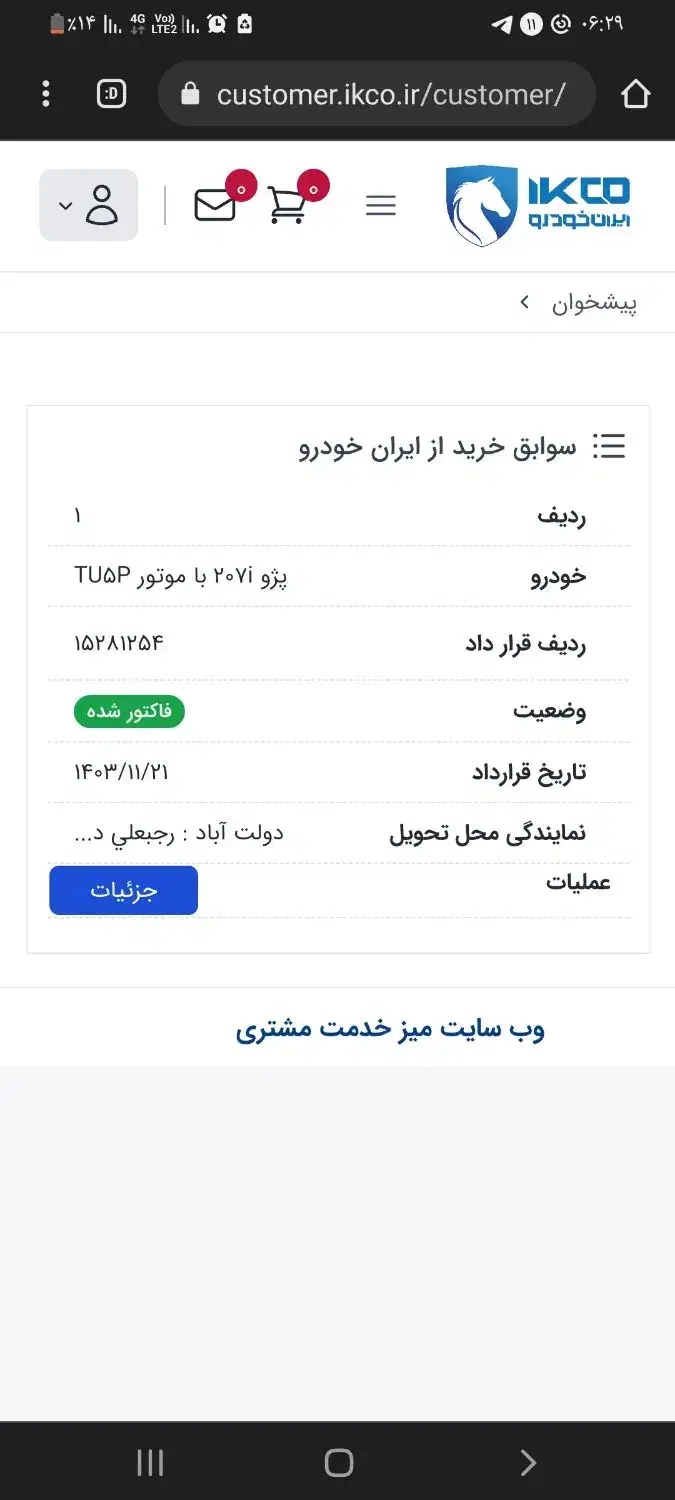
Task: Open the browser tab switcher
Action: coord(111,95)
